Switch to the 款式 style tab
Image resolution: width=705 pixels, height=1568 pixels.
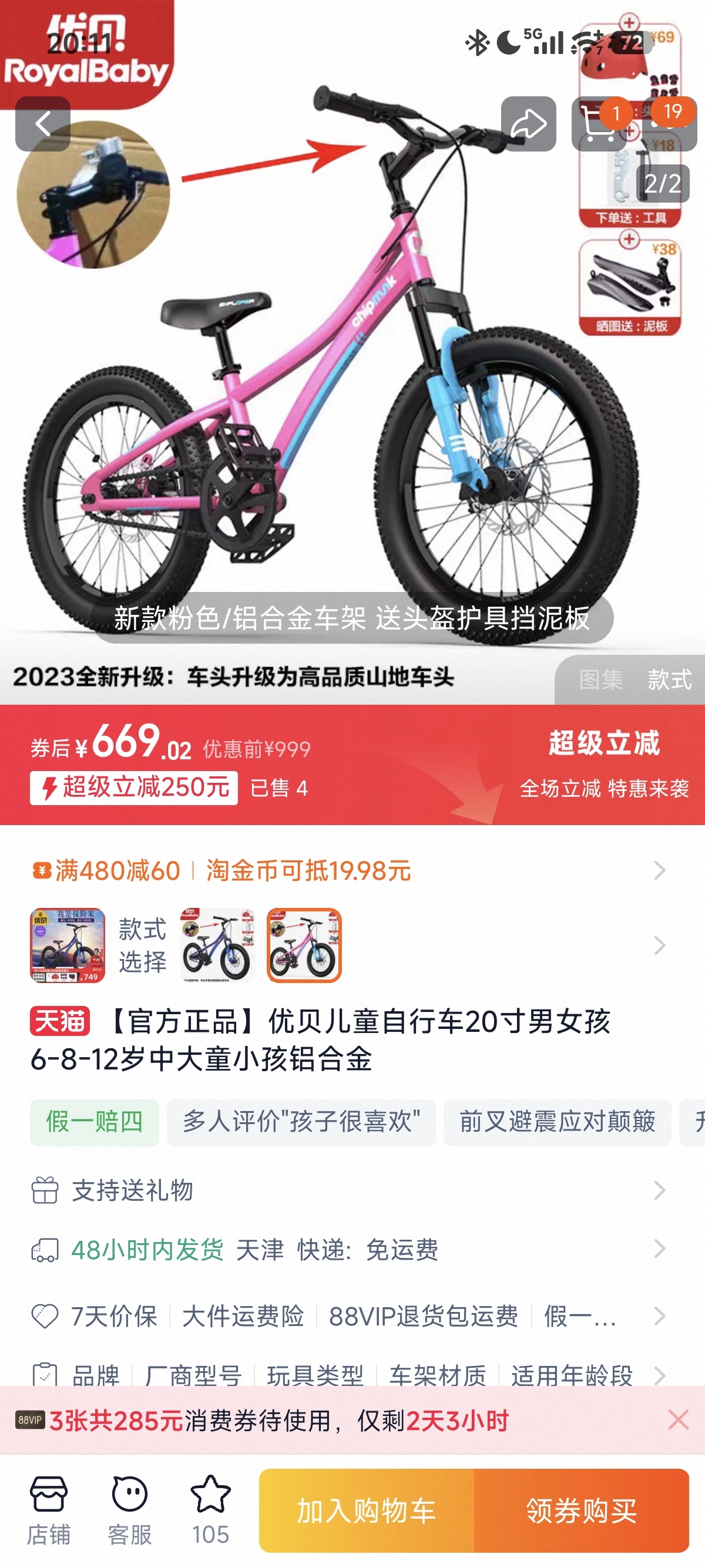[669, 679]
